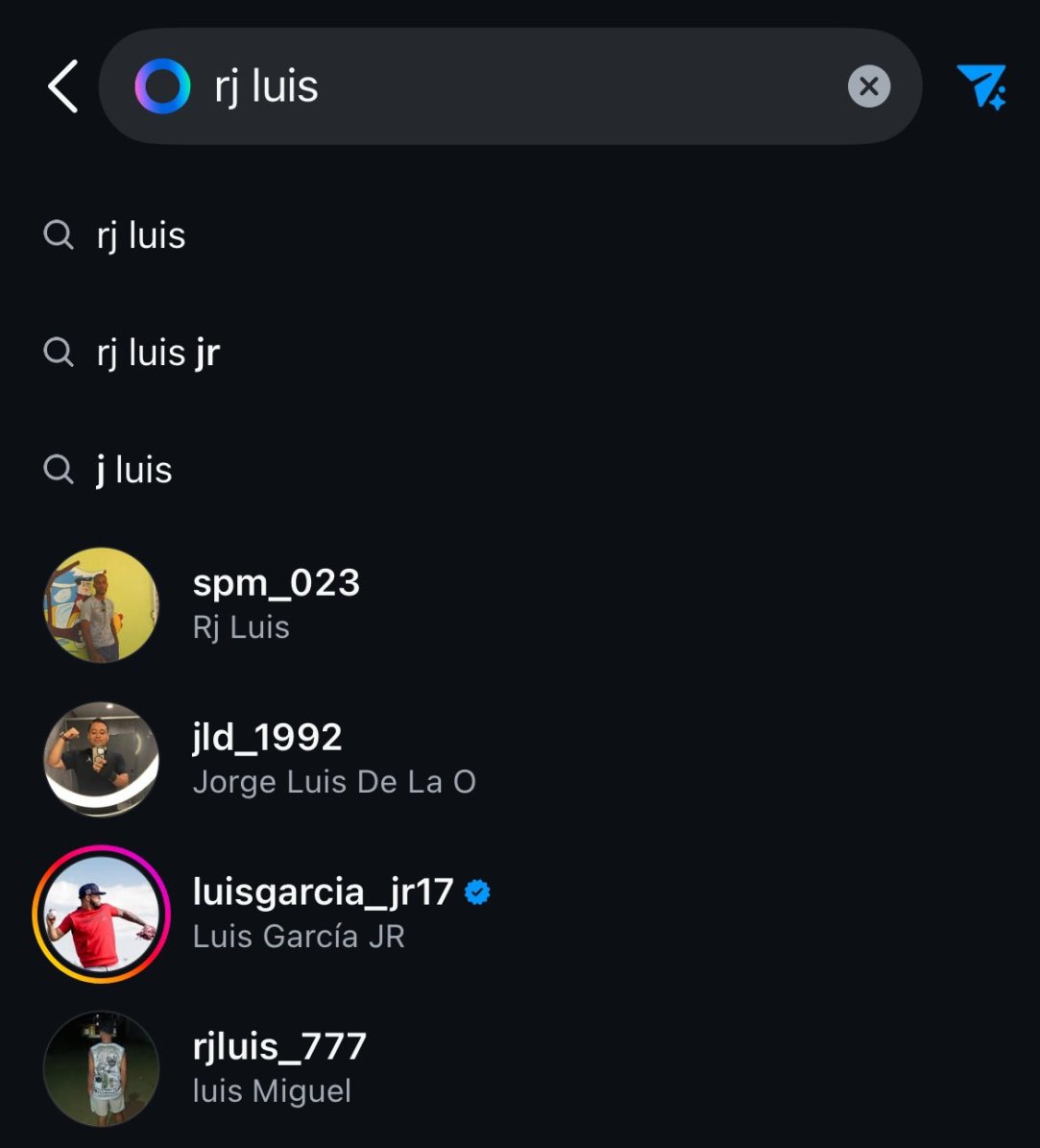Select the 'rj luis' search suggestion
Viewport: 1040px width, 1148px height.
141,234
